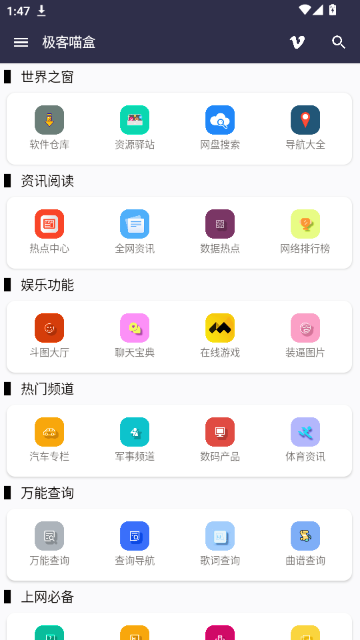Choose 曲谱查询
Viewport: 360px width, 640px height.
tap(305, 544)
